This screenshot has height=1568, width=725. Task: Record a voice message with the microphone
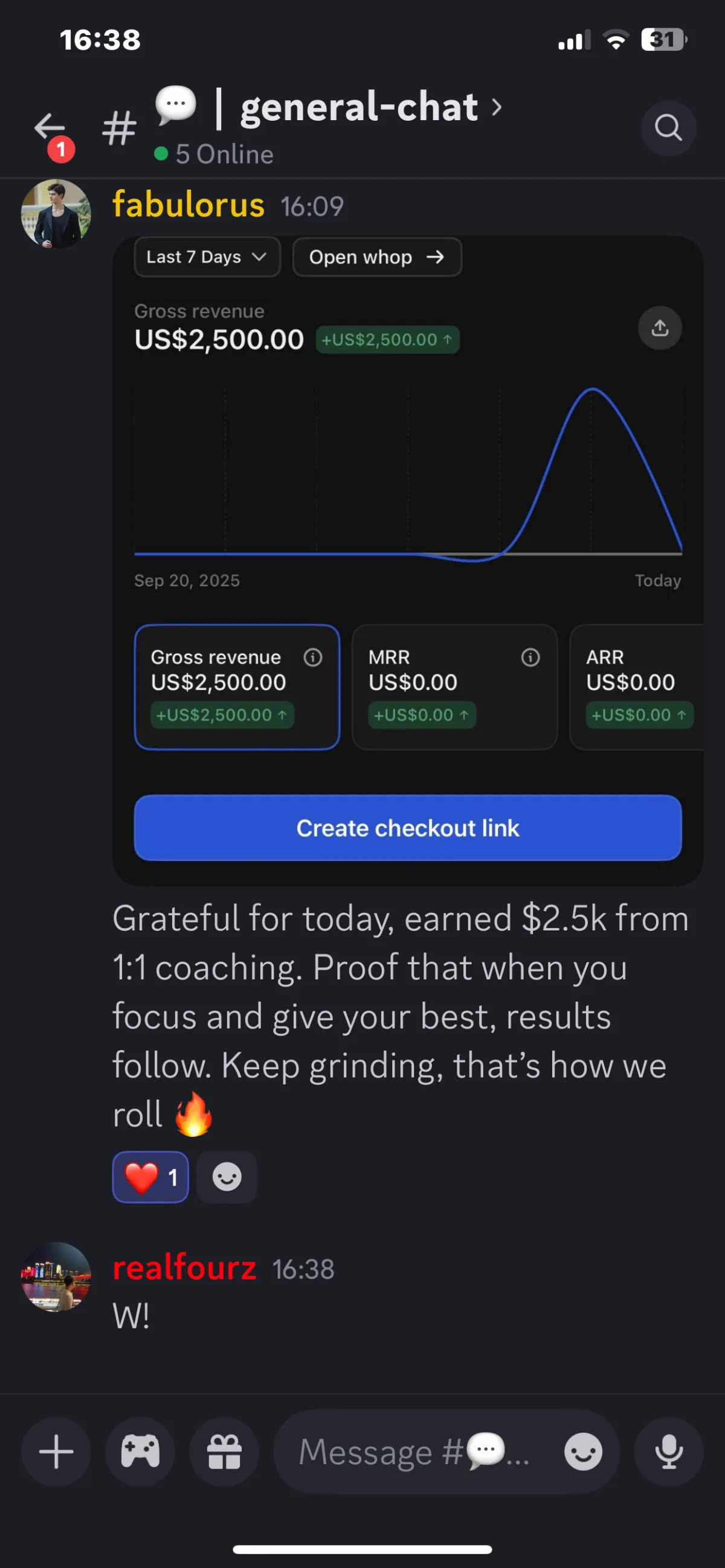point(668,1451)
